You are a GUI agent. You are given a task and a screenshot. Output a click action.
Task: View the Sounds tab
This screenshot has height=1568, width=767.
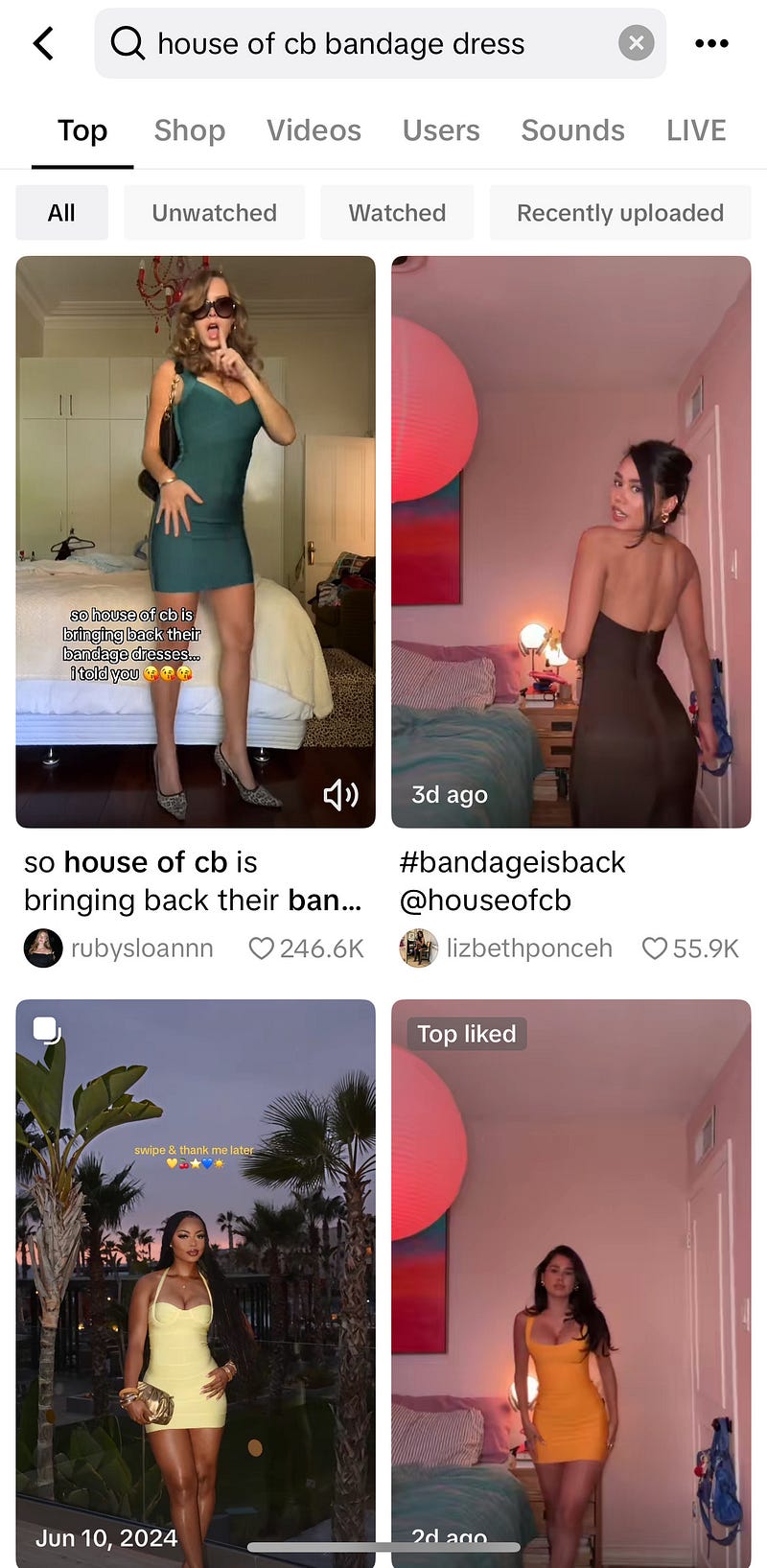click(x=572, y=130)
